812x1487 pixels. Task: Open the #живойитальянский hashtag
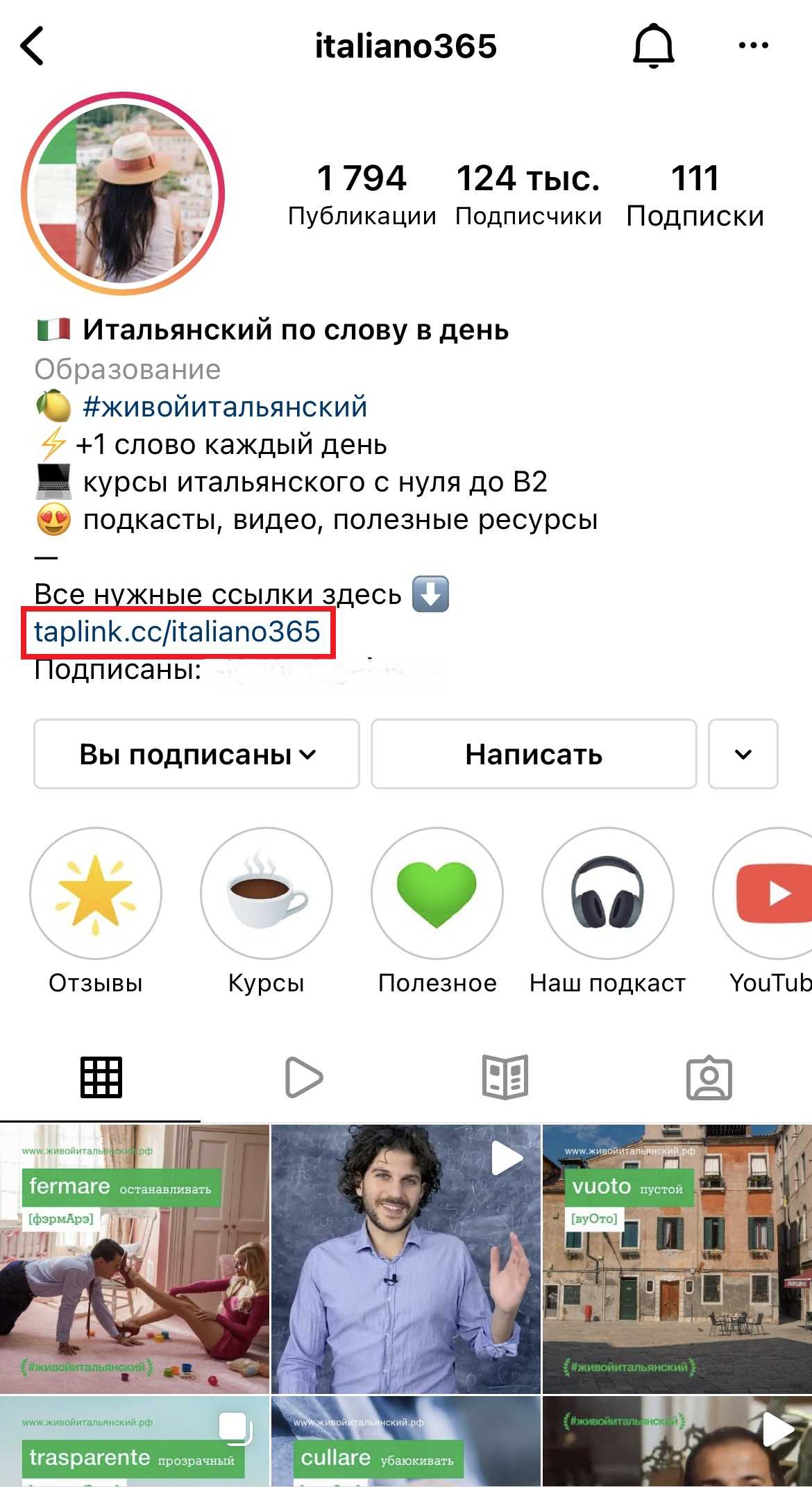pos(224,407)
